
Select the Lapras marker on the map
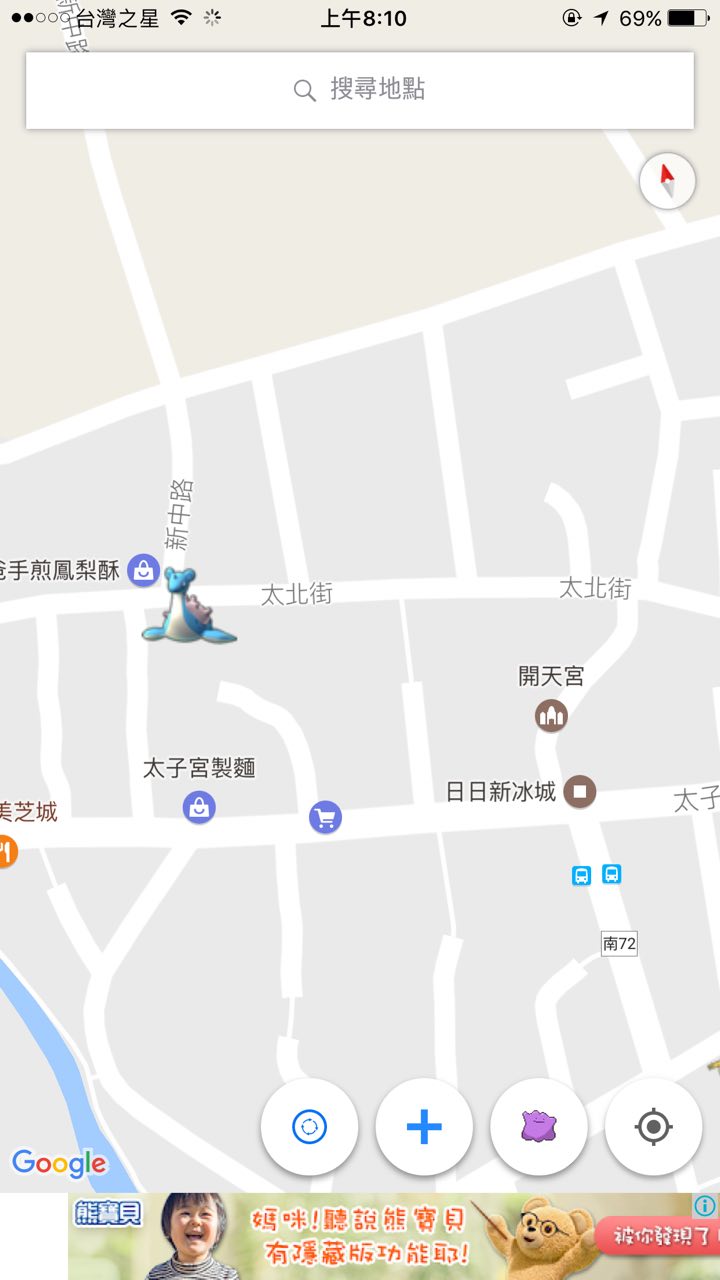[x=186, y=606]
